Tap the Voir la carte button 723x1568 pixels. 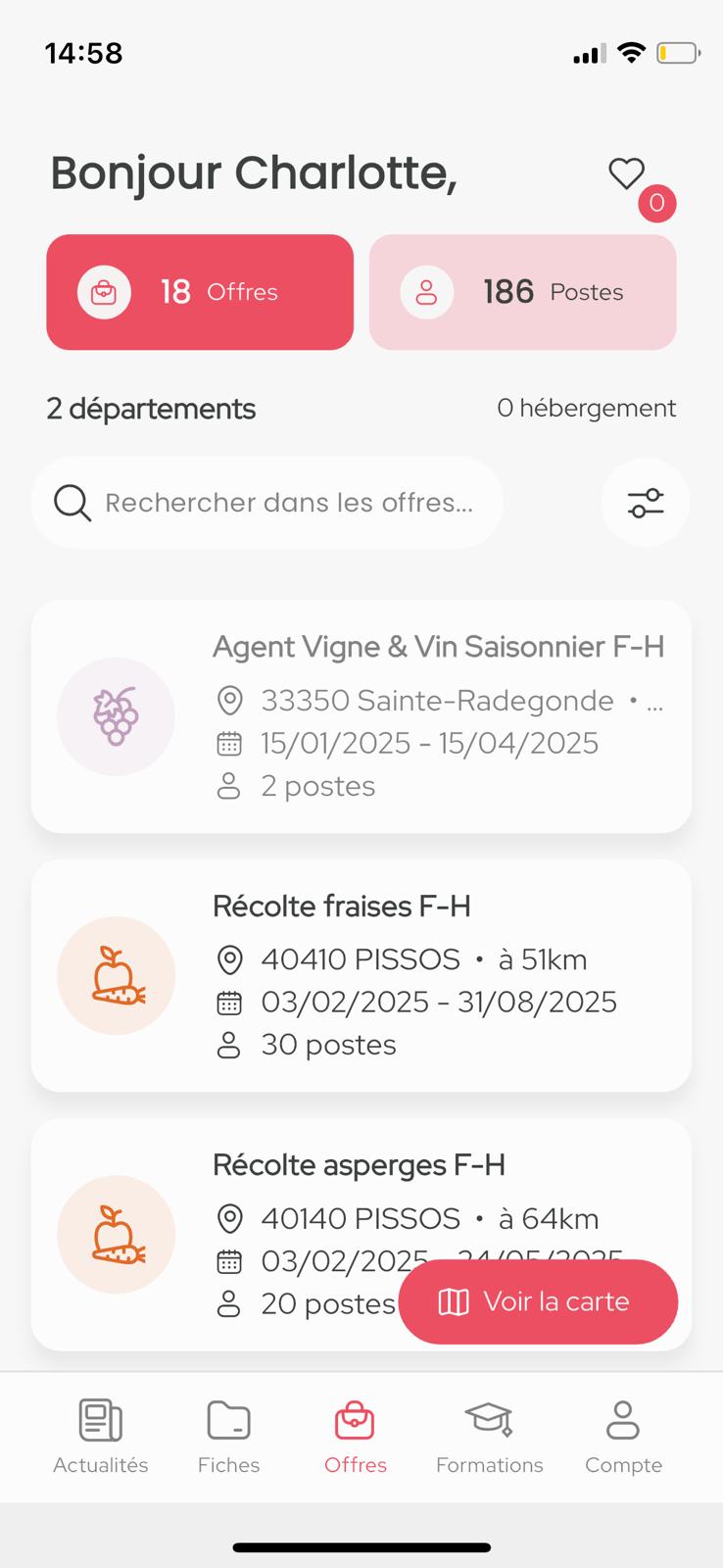click(x=538, y=1301)
